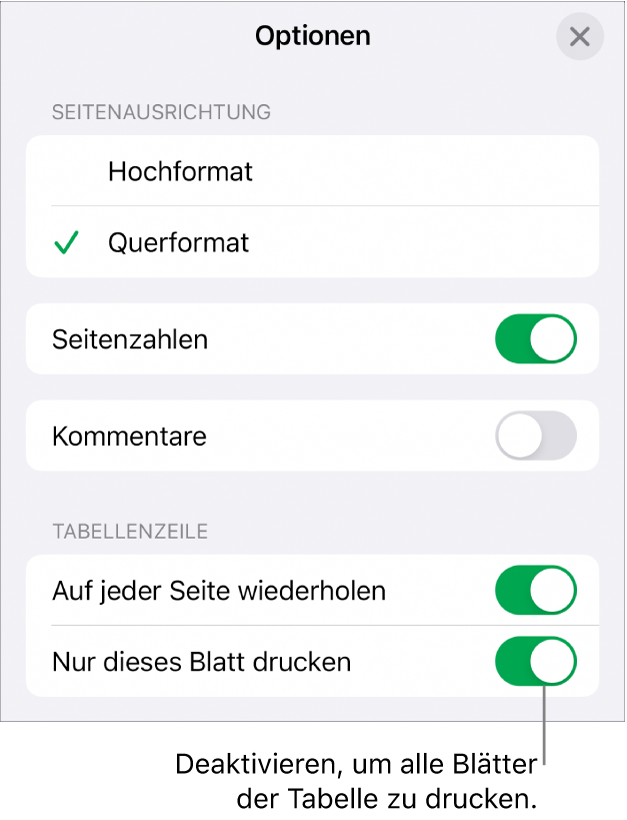Enable the Kommentare switch

536,437
